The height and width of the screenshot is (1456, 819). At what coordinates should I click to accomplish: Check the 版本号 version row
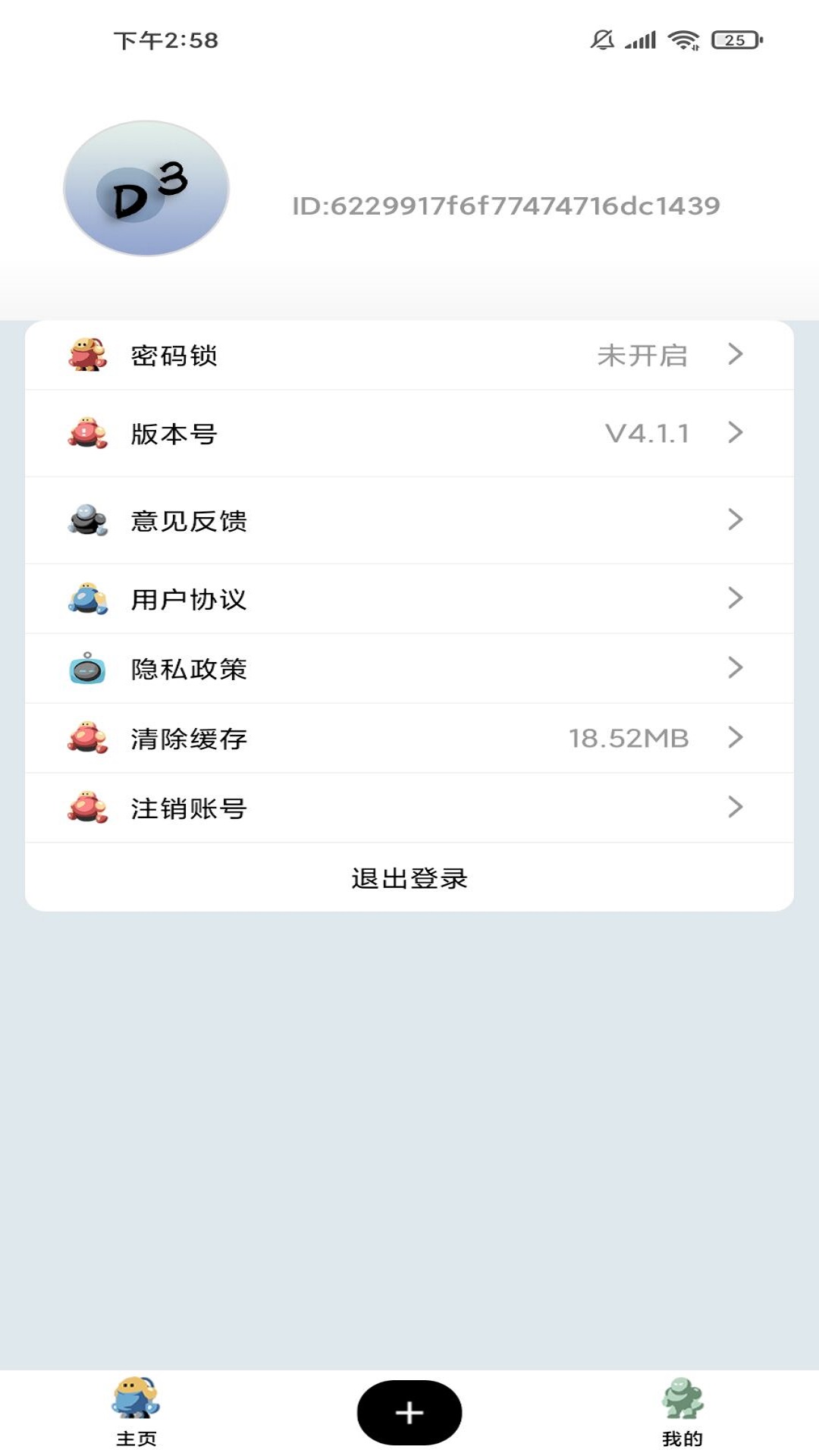(409, 434)
